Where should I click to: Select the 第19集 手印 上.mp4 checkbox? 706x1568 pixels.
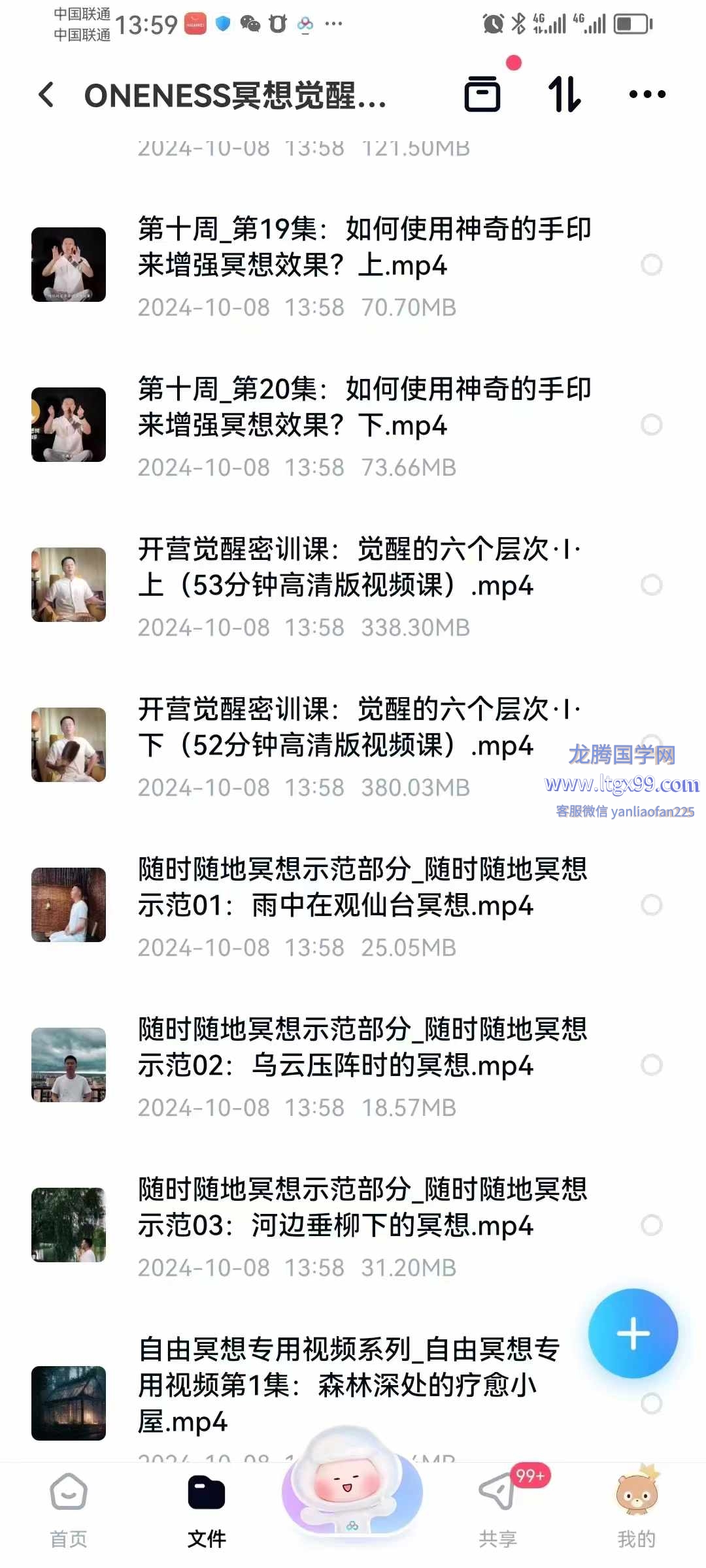[651, 265]
